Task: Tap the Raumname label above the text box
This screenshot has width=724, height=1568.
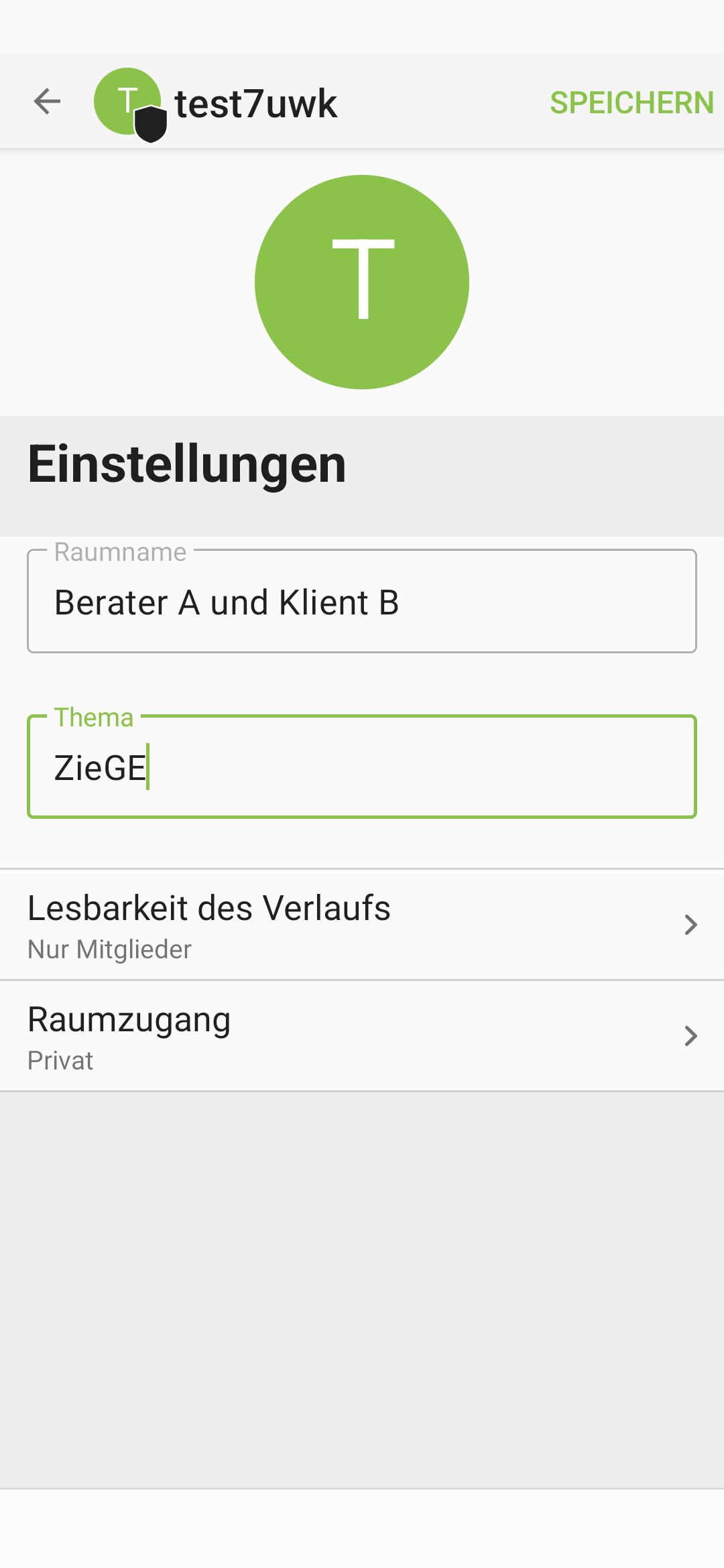Action: tap(119, 552)
